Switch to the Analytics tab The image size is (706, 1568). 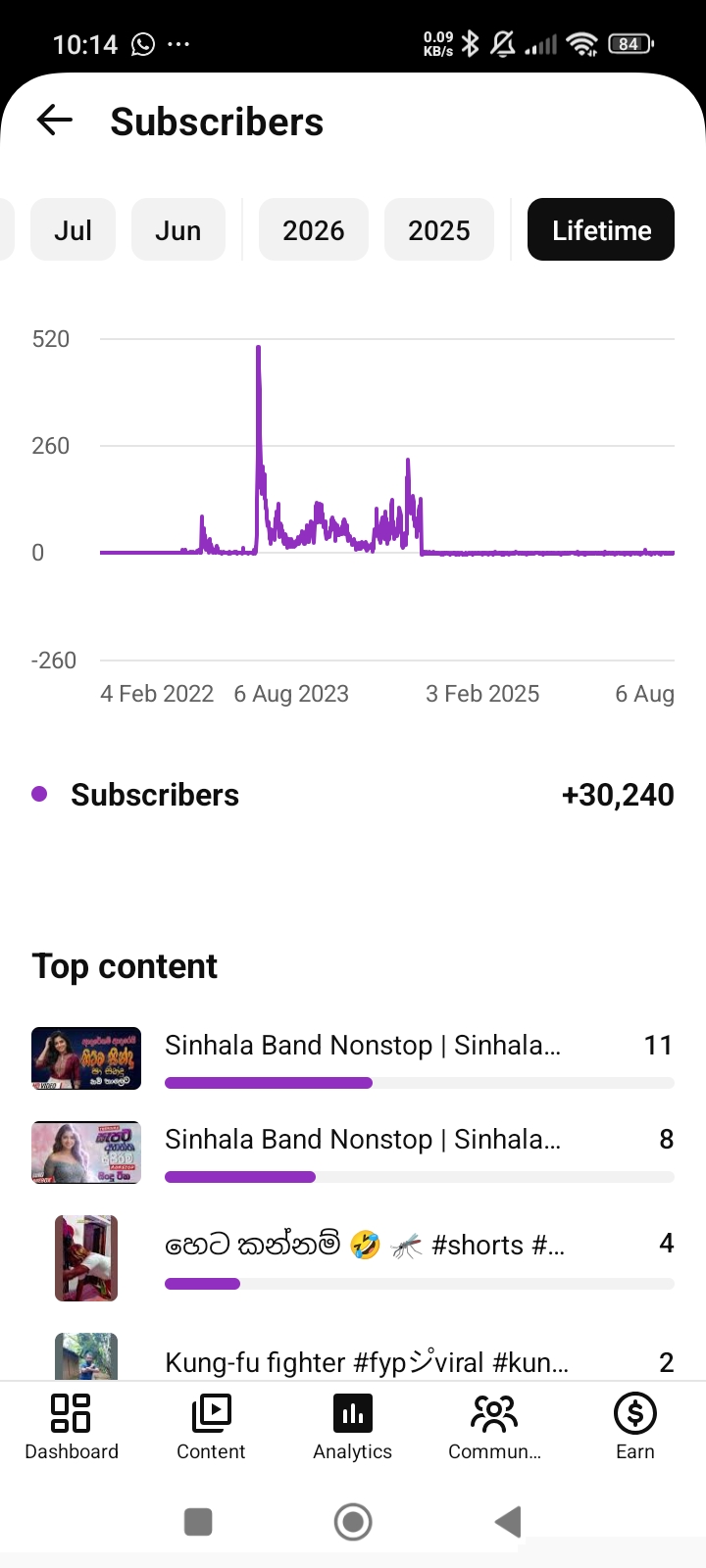pyautogui.click(x=353, y=1427)
